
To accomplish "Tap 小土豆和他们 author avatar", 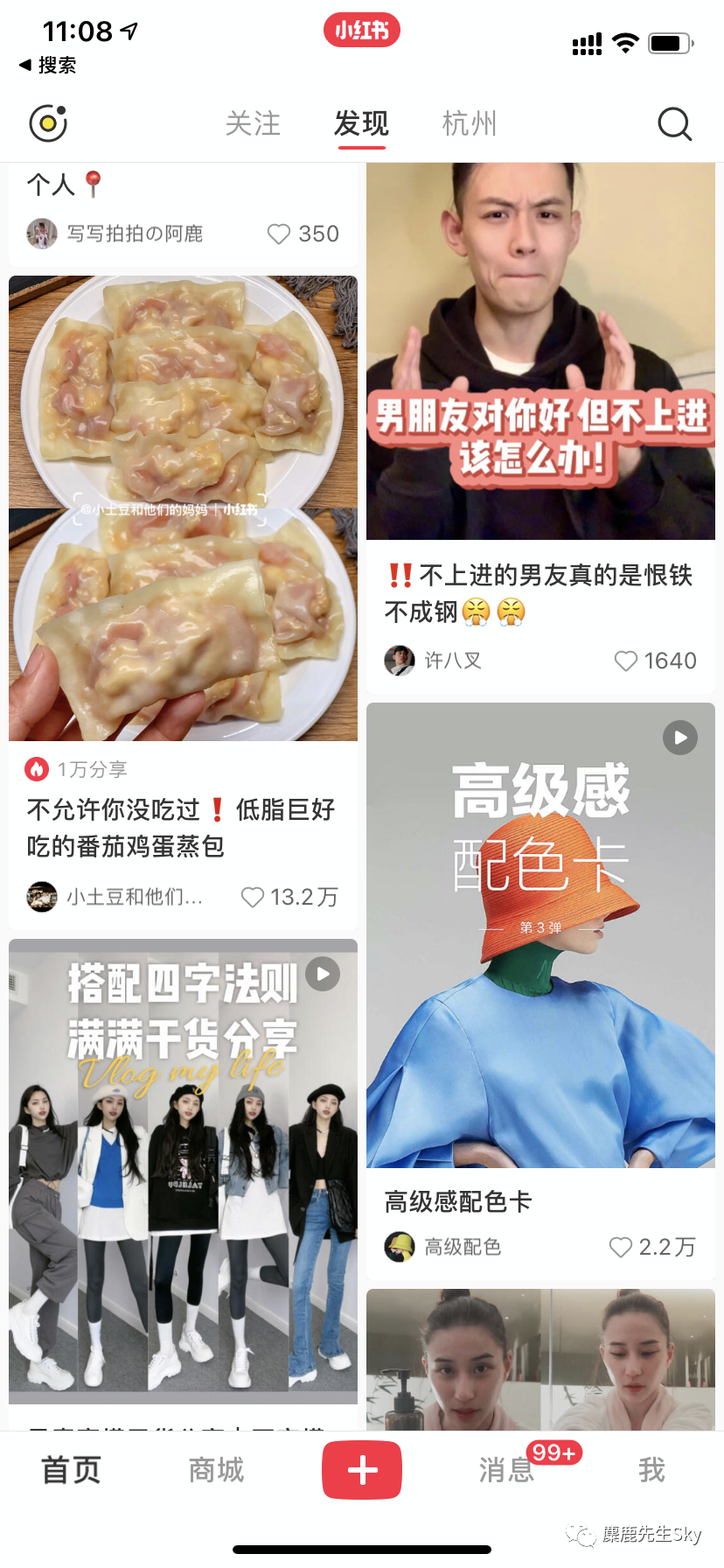I will click(42, 896).
